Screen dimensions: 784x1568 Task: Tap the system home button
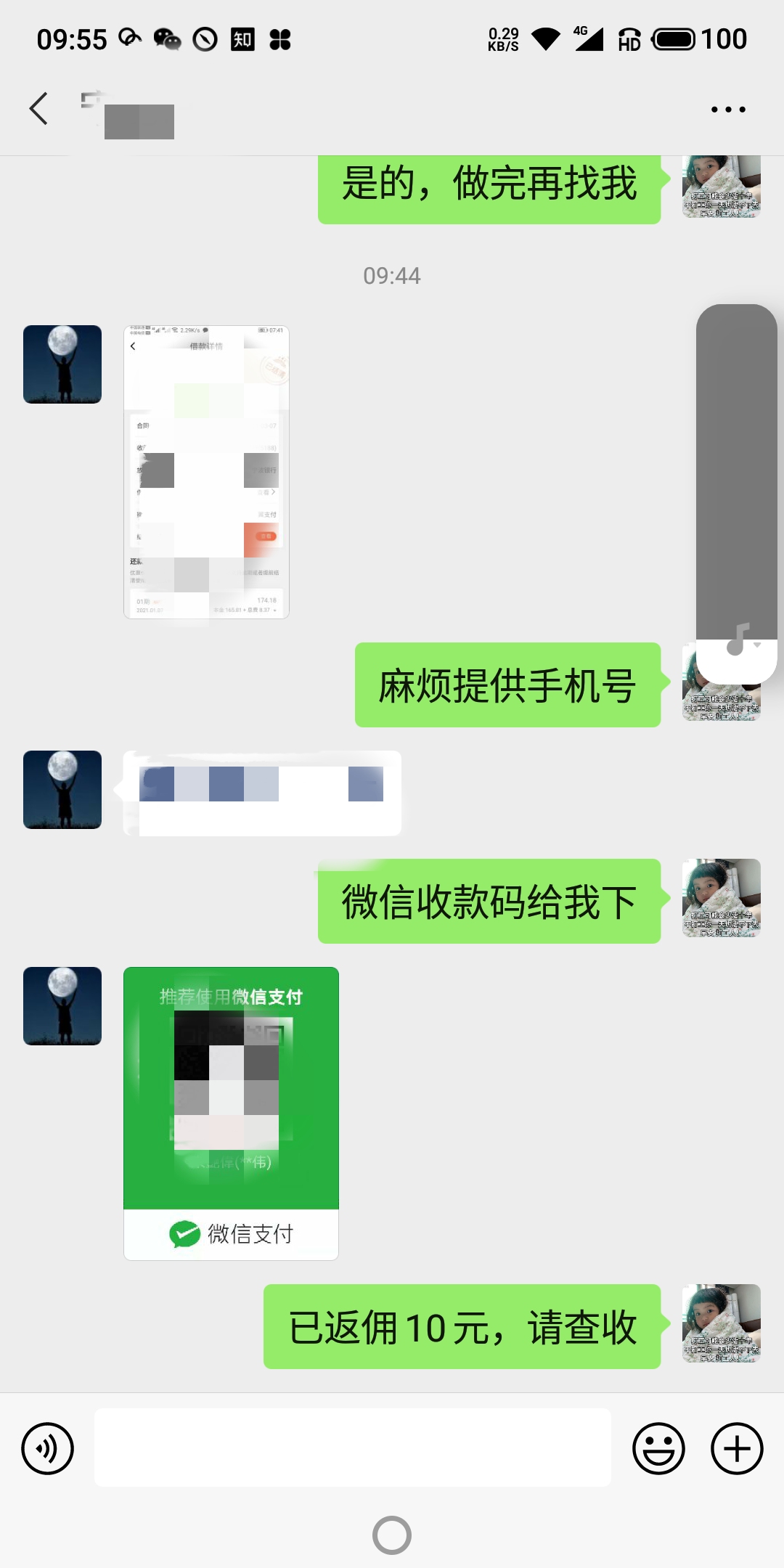tap(392, 1535)
